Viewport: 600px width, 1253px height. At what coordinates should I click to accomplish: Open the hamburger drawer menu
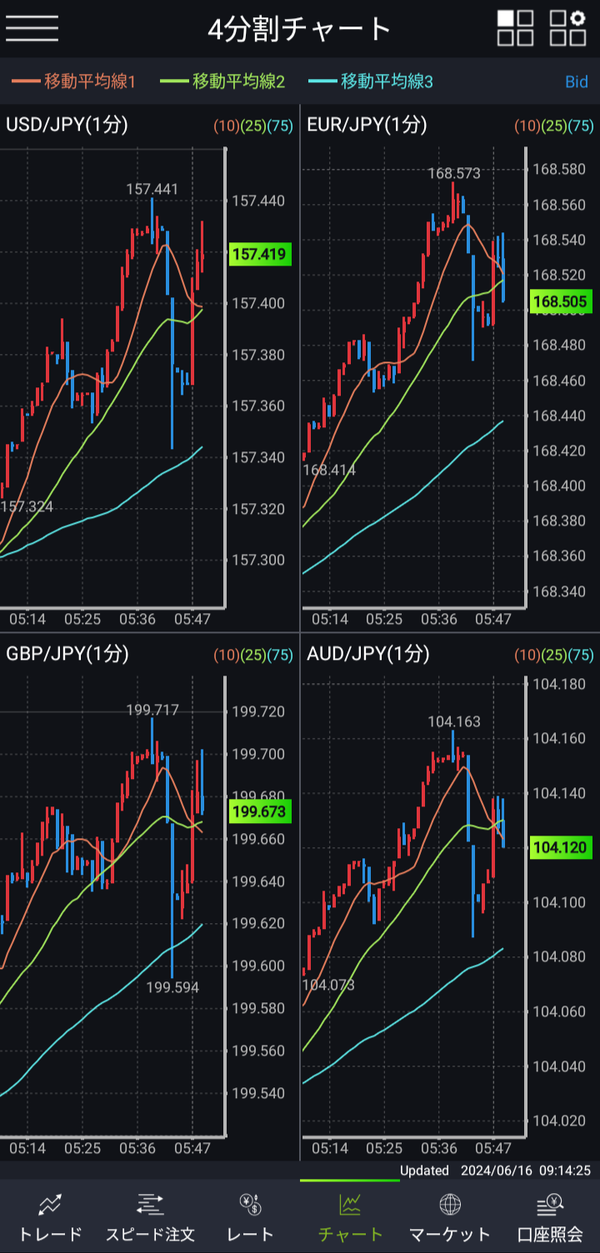[x=31, y=28]
